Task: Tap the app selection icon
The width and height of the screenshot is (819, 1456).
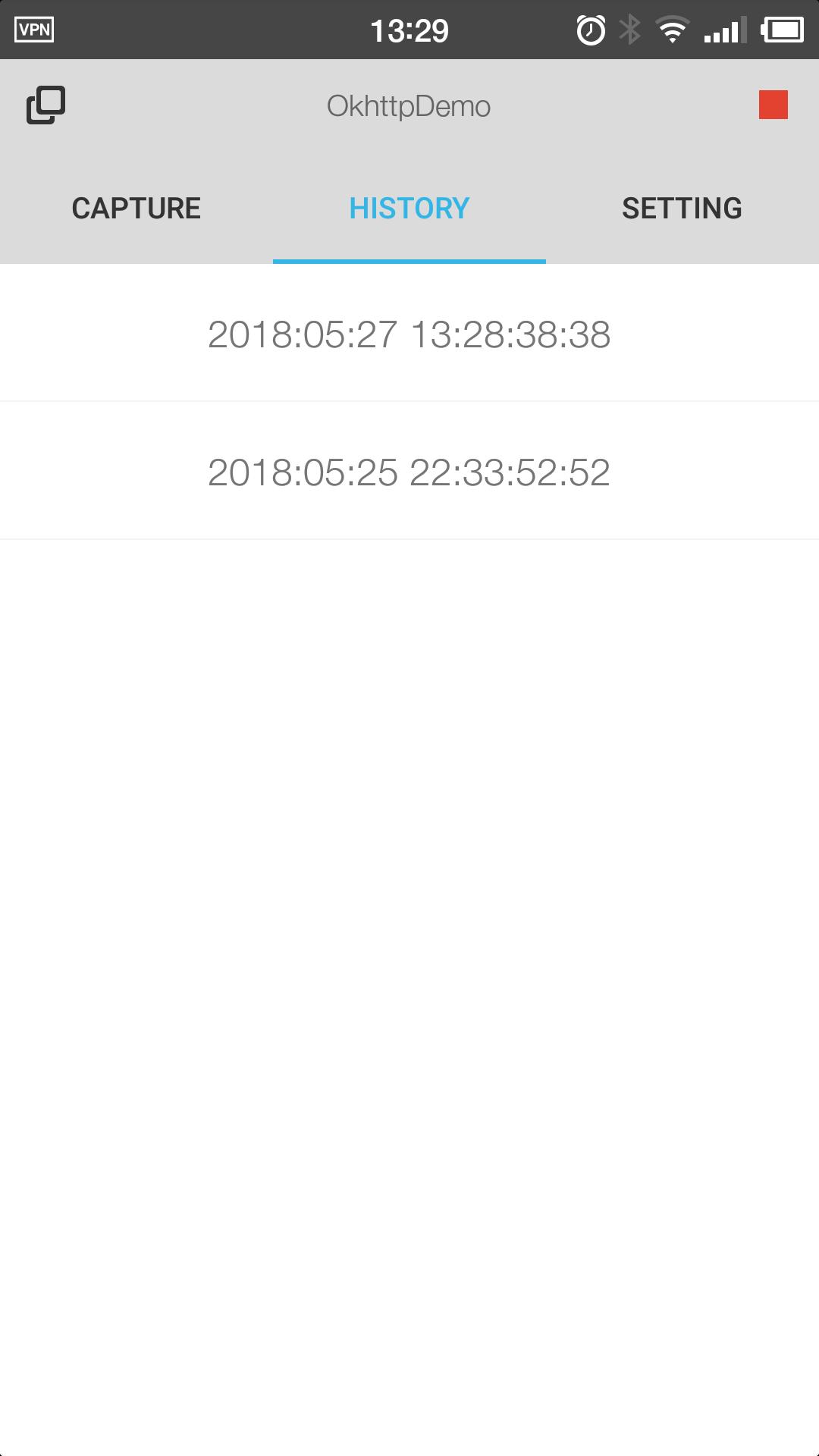Action: 45,105
